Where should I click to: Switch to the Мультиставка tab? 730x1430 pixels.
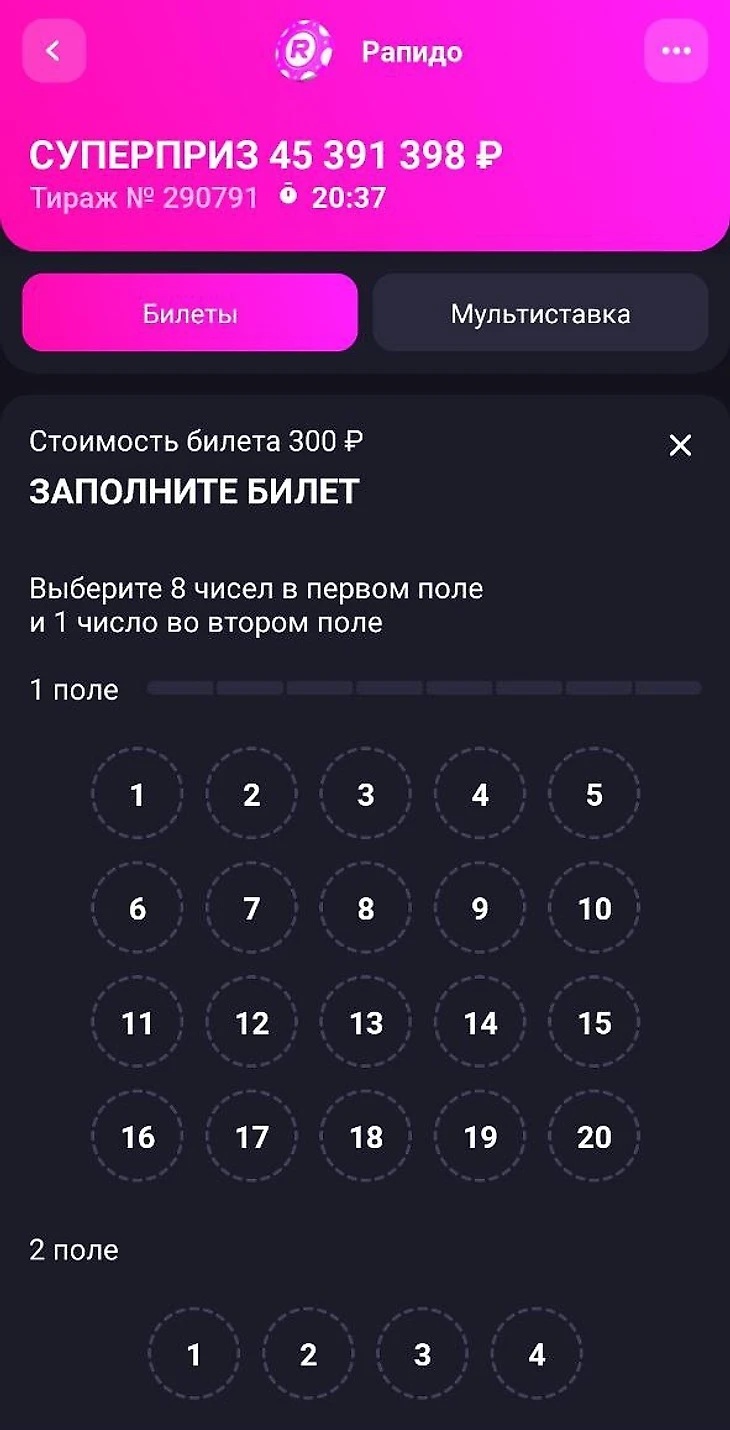[540, 313]
